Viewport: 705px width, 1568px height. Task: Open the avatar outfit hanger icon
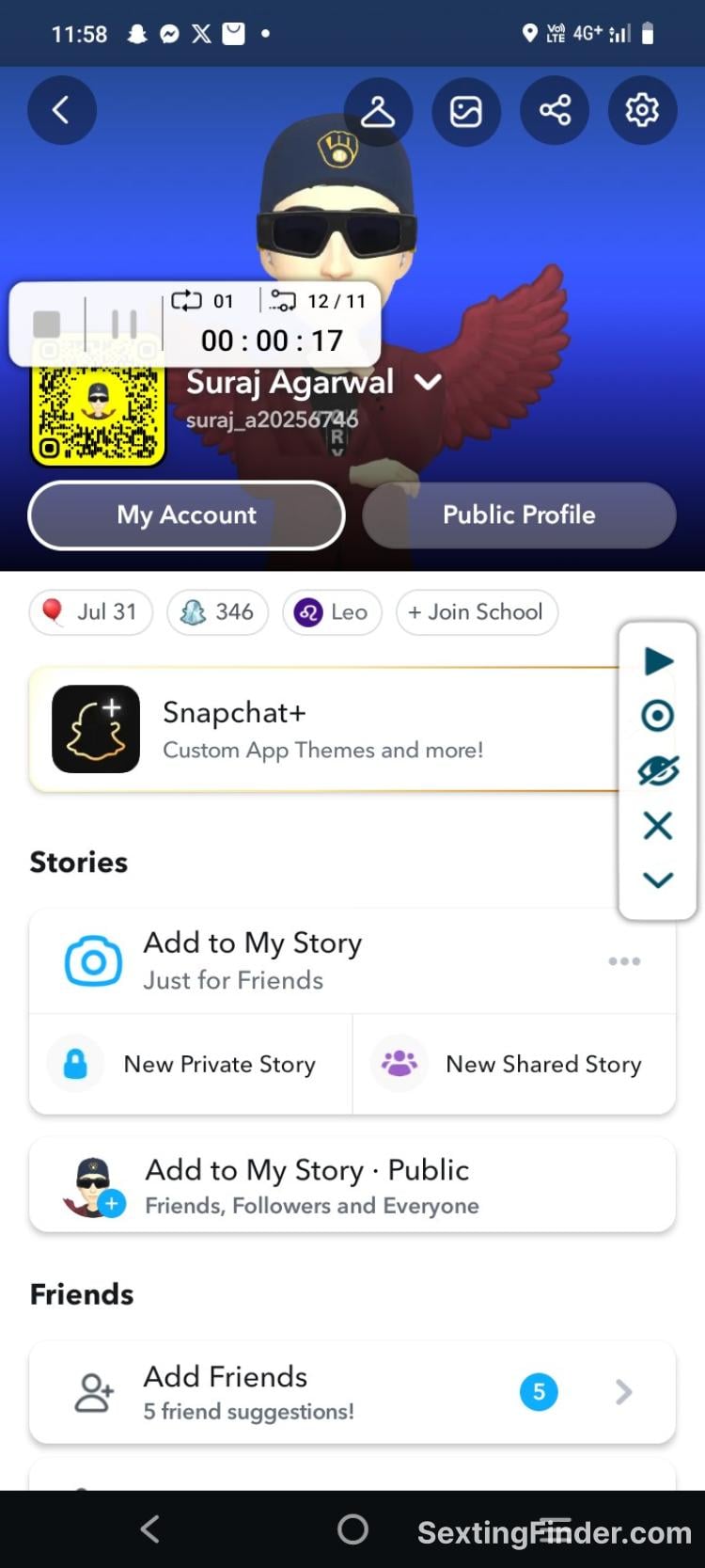tap(378, 111)
